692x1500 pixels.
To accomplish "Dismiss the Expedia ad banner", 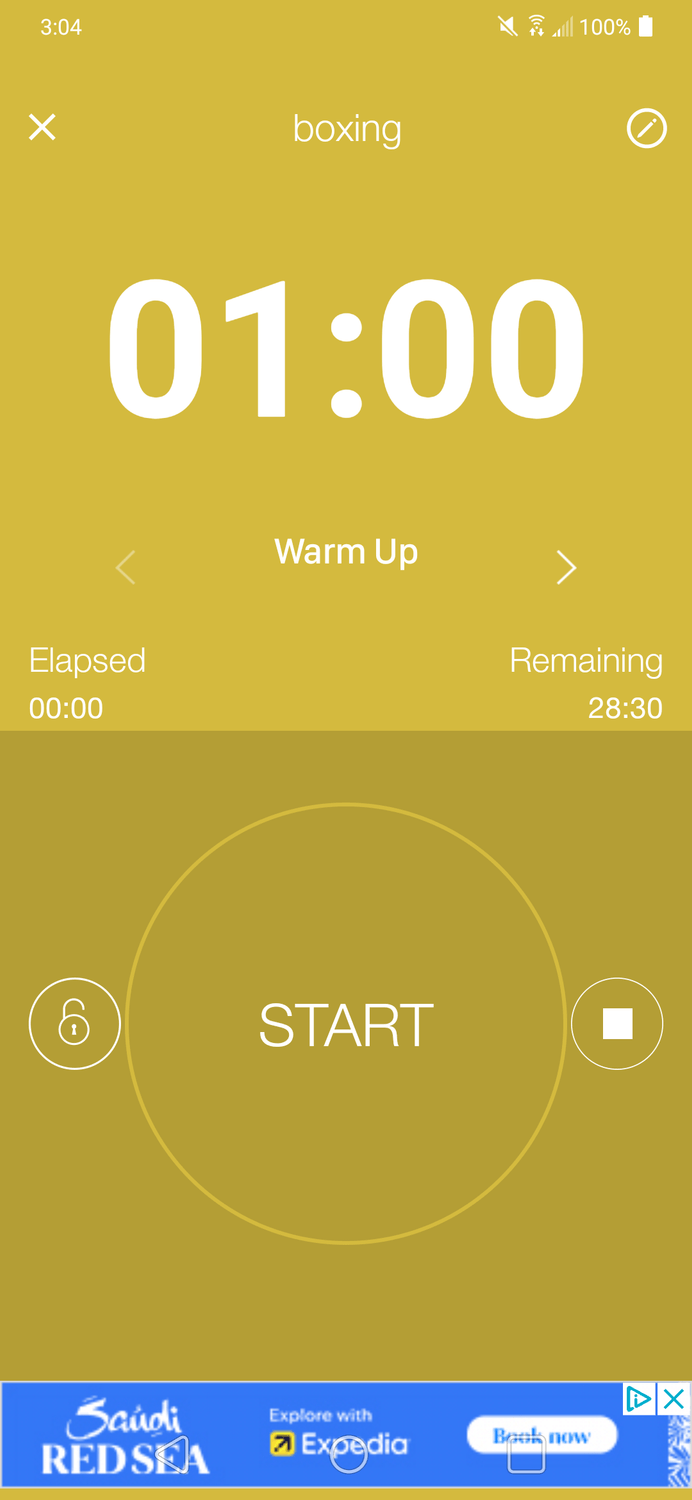I will [675, 1398].
